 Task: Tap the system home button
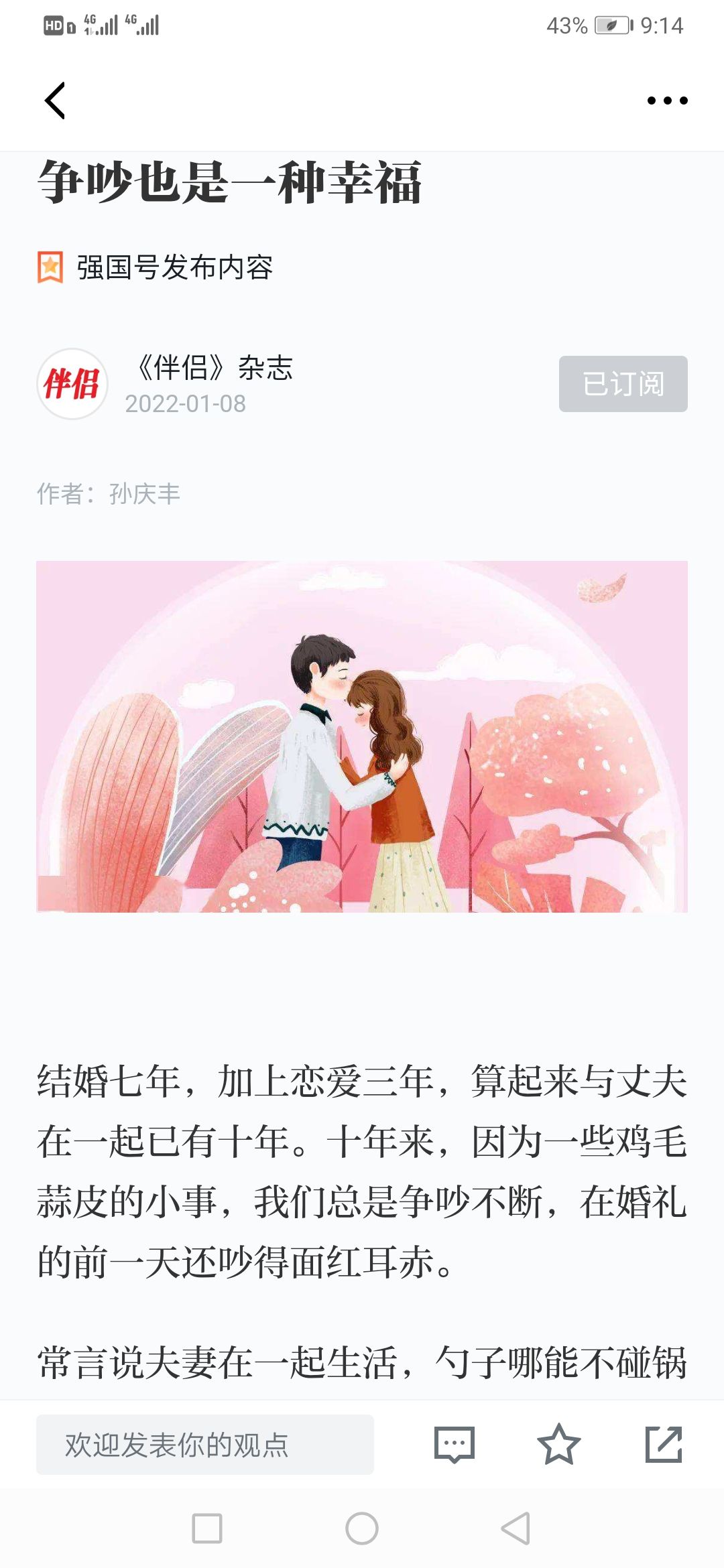(x=362, y=1528)
